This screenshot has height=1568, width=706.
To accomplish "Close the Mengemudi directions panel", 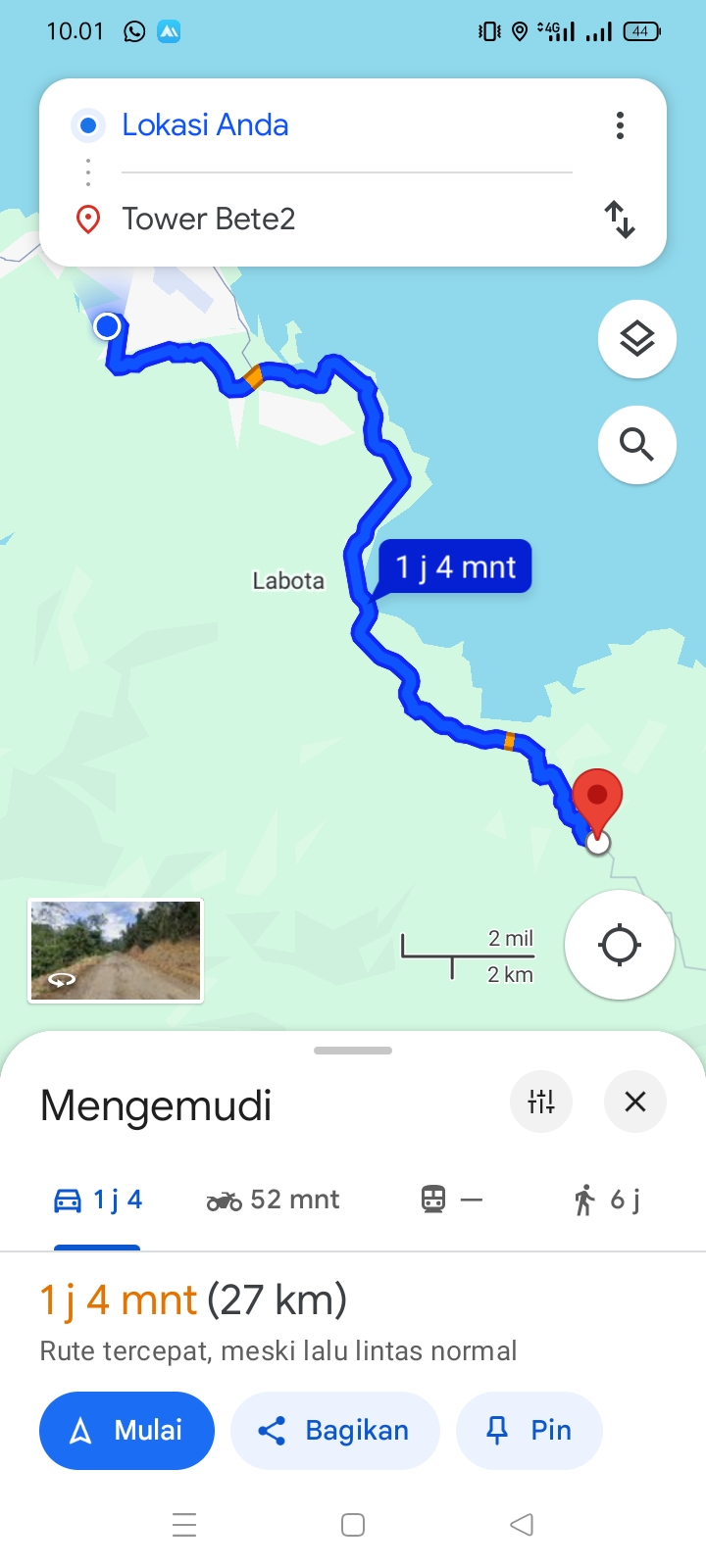I will click(x=635, y=1102).
